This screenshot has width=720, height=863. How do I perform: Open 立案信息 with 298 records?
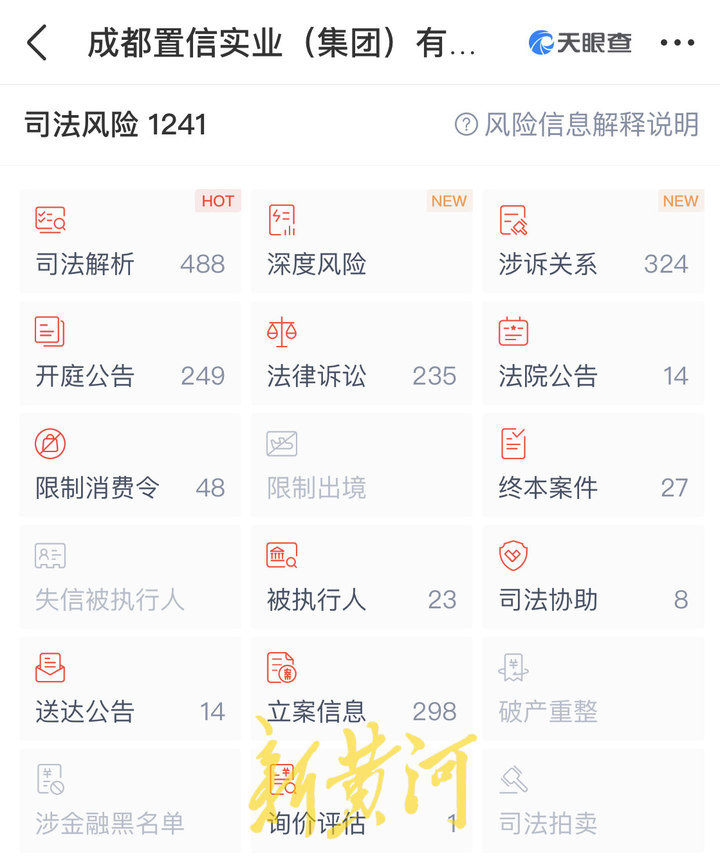[x=361, y=690]
